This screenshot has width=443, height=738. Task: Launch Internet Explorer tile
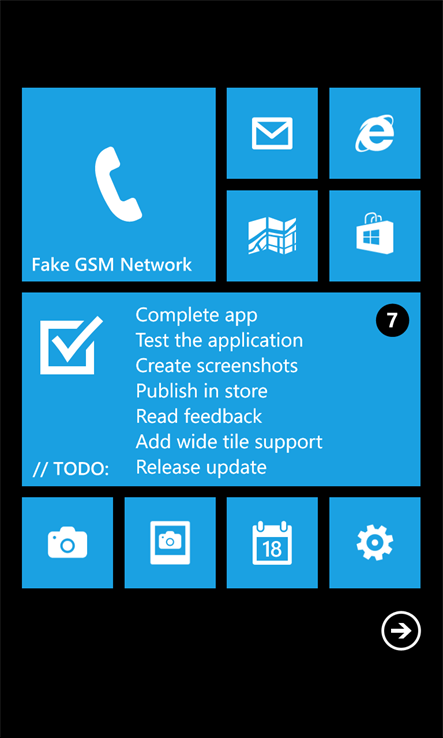(375, 133)
